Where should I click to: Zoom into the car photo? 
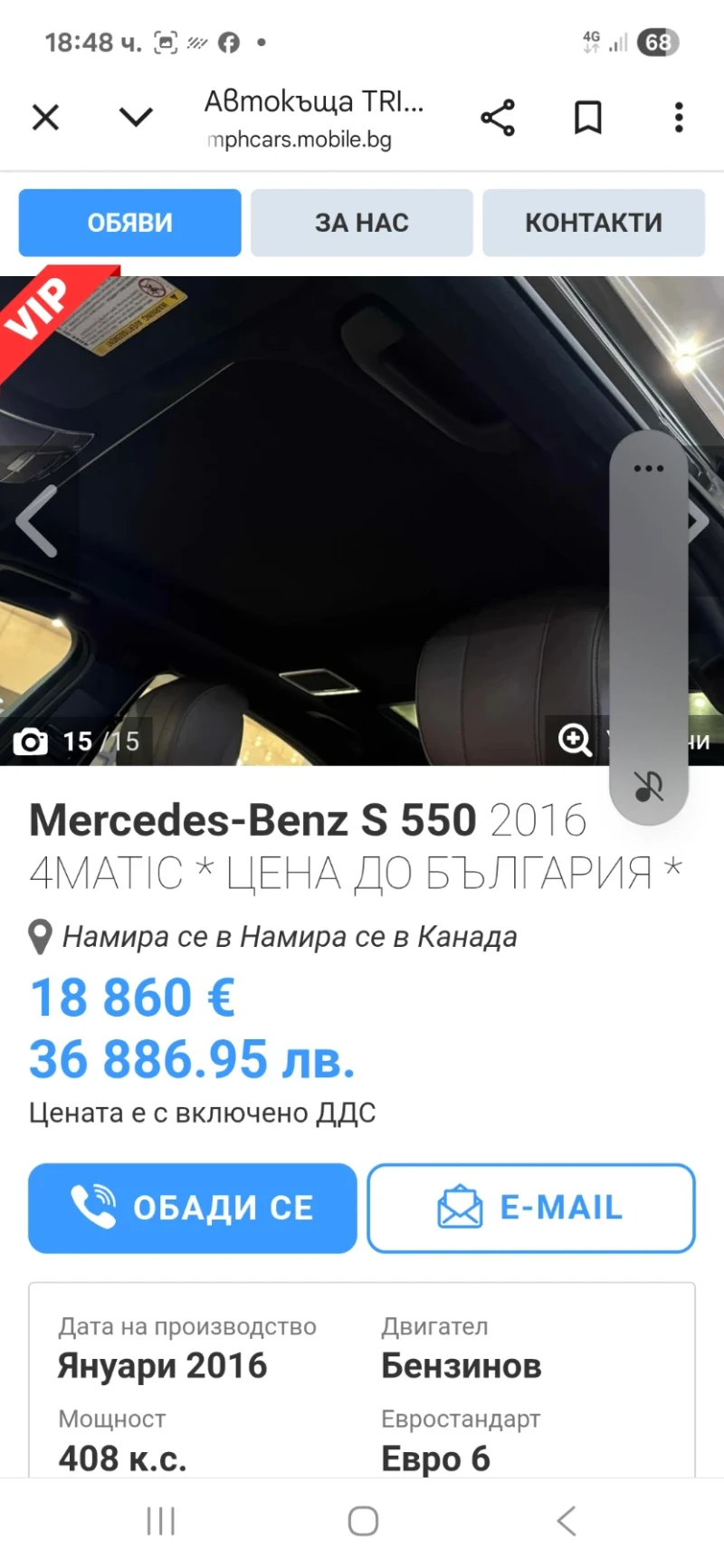(x=574, y=741)
